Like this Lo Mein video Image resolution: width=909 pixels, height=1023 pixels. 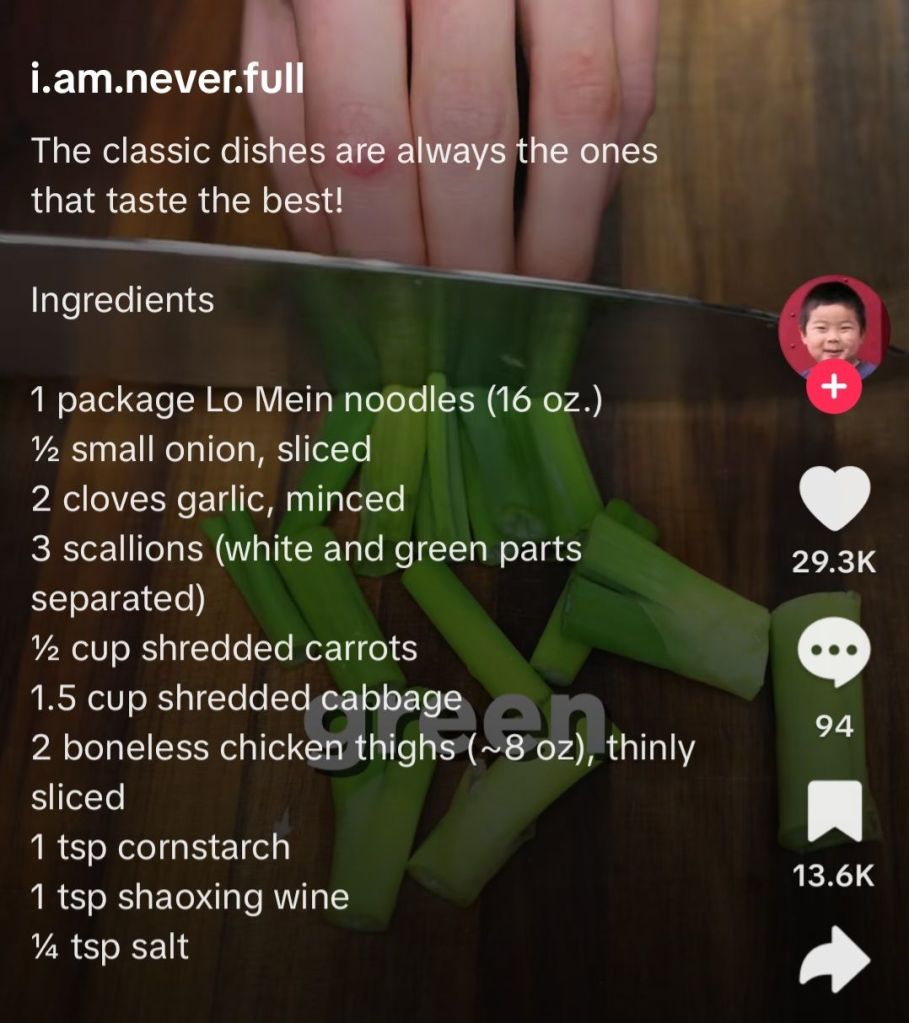click(x=834, y=500)
